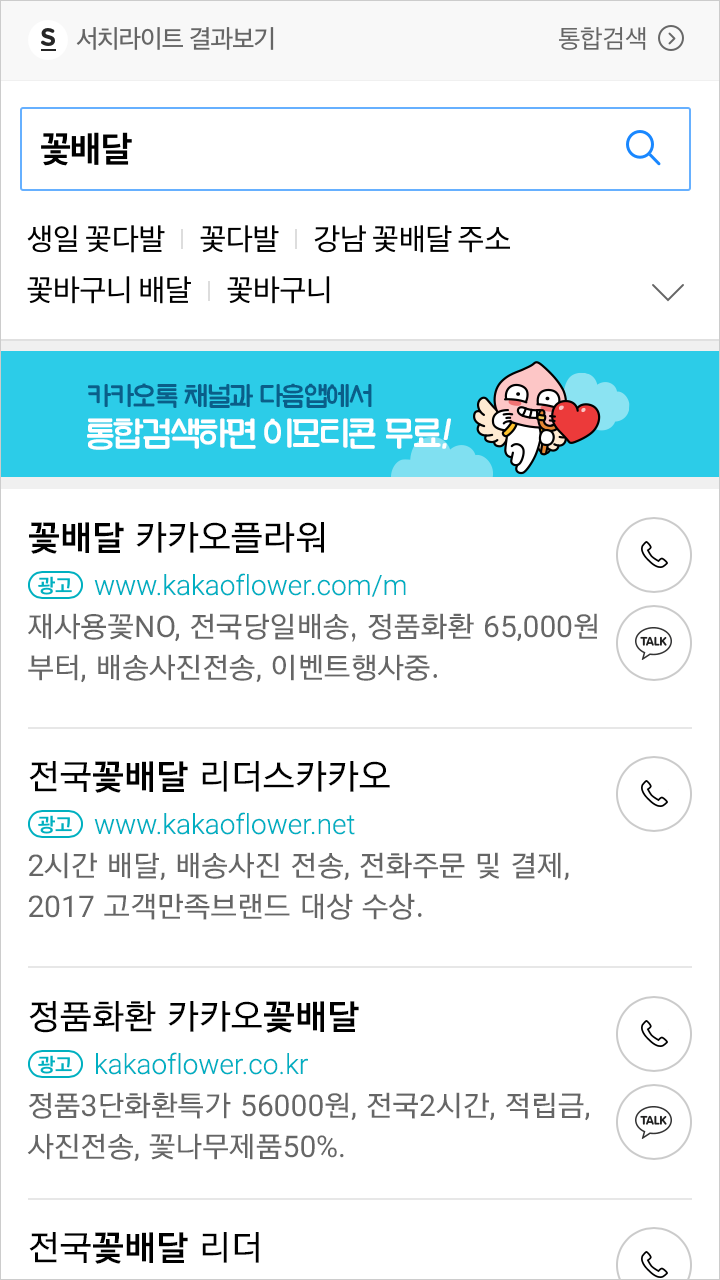720x1280 pixels.
Task: Call 전국꽃배달 리더스카카오 via phone icon
Action: (654, 794)
